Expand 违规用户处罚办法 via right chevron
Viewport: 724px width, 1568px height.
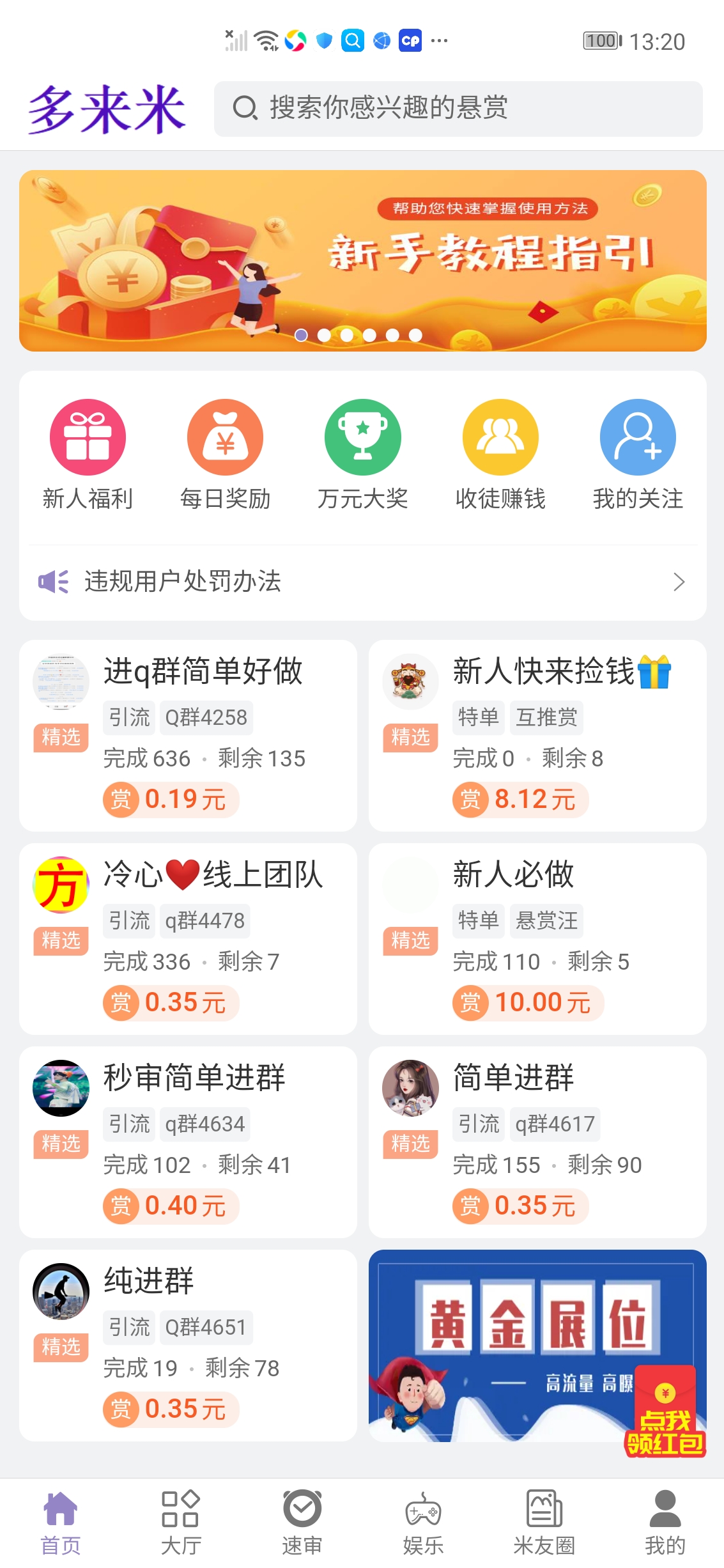click(x=679, y=582)
